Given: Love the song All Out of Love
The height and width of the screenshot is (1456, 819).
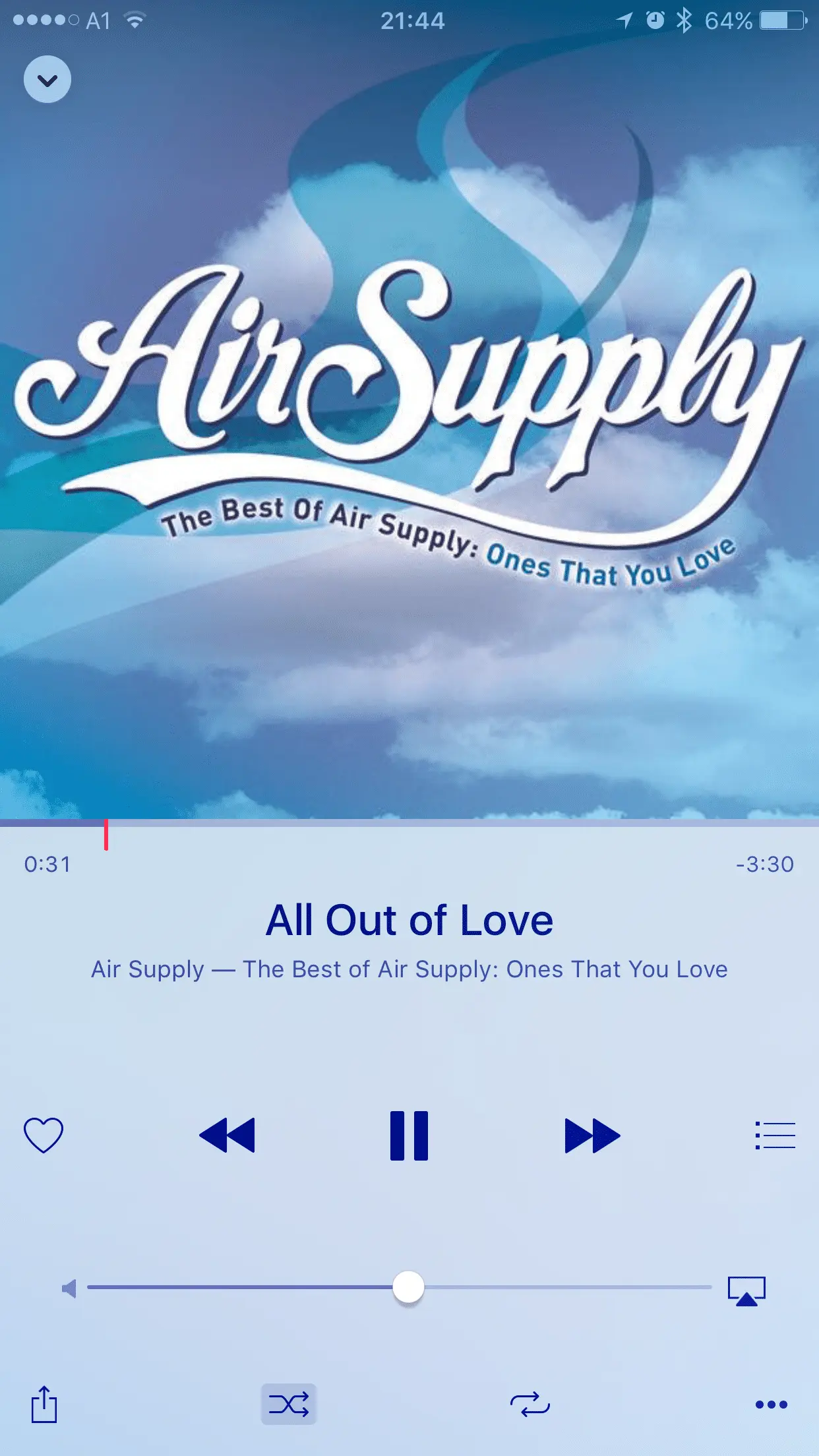Looking at the screenshot, I should [44, 1135].
